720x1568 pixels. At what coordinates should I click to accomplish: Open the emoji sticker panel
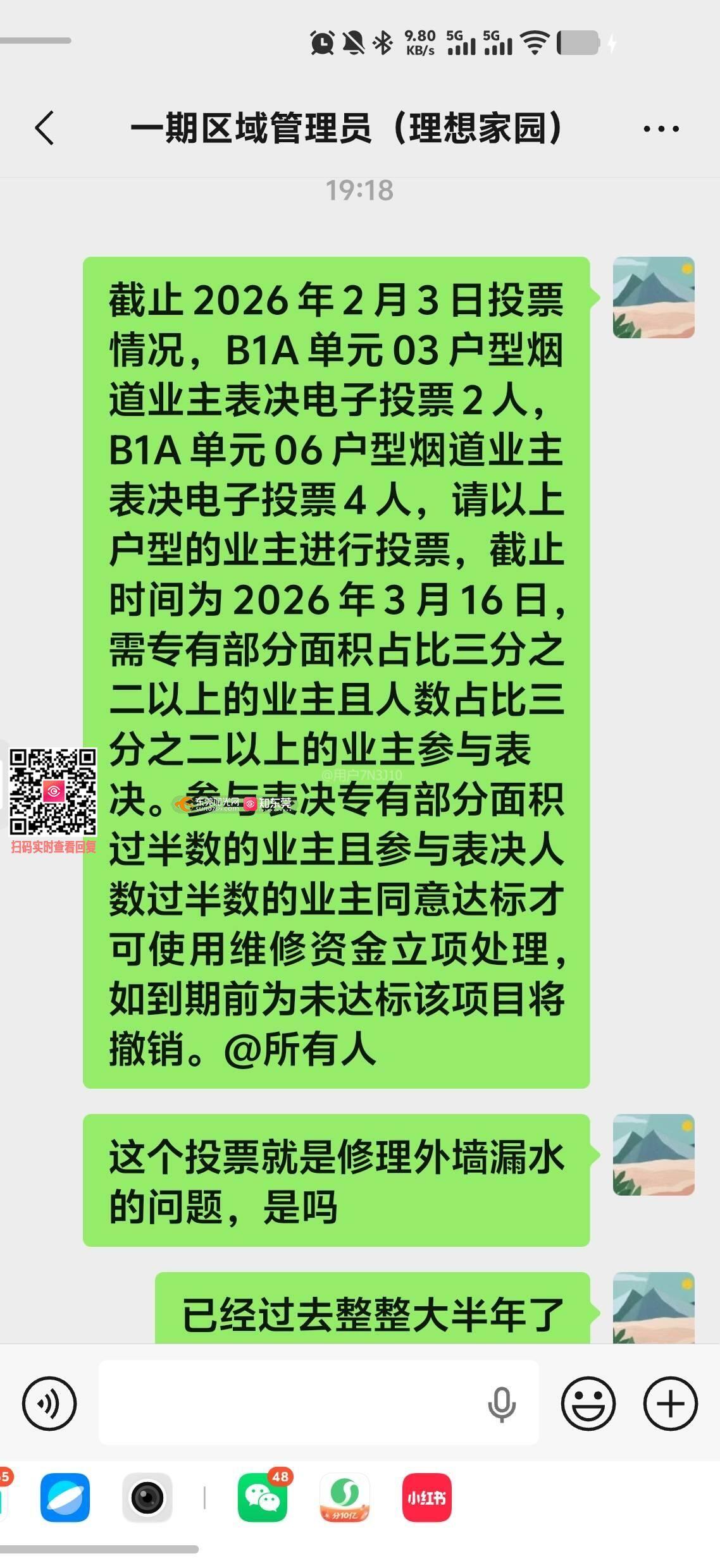588,1404
